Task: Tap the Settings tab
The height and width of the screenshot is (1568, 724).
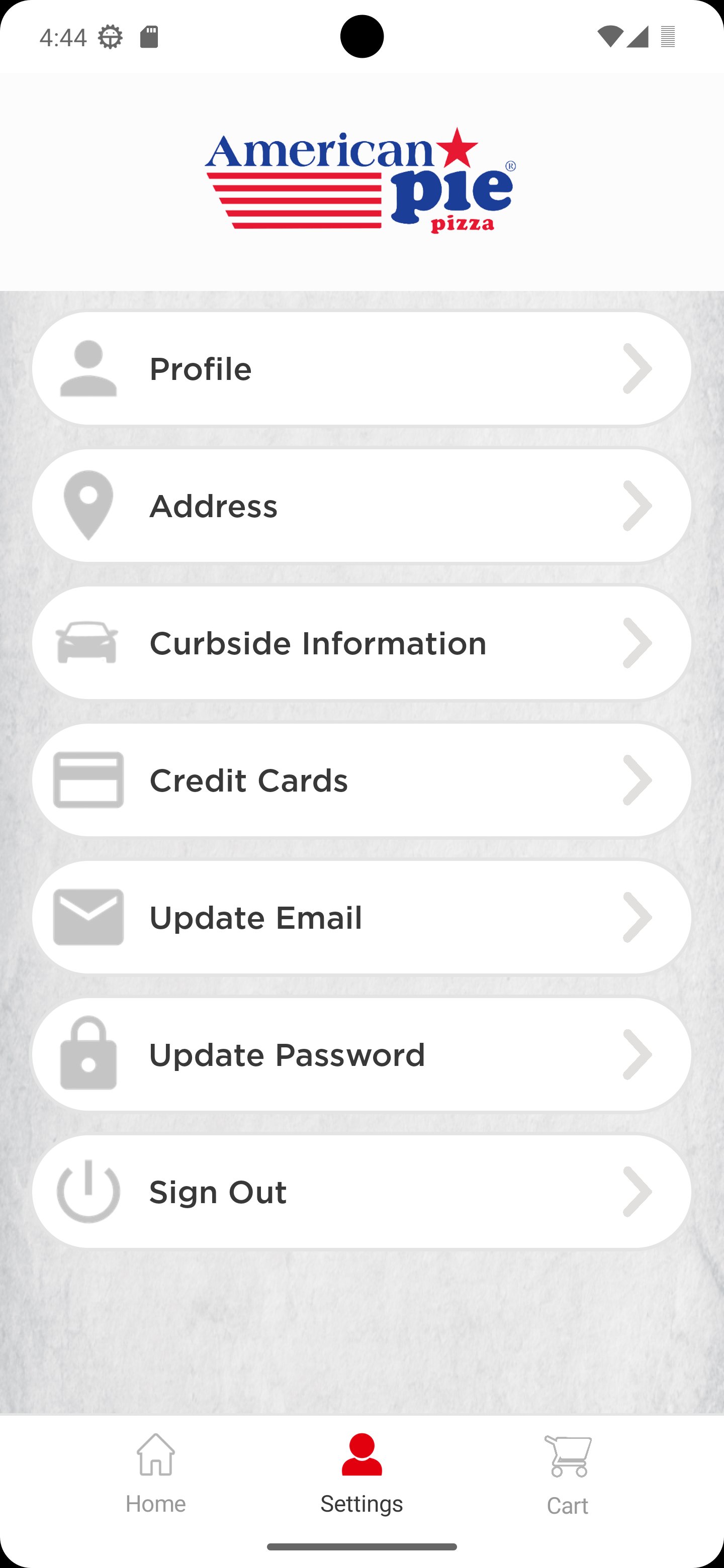Action: pyautogui.click(x=361, y=1474)
